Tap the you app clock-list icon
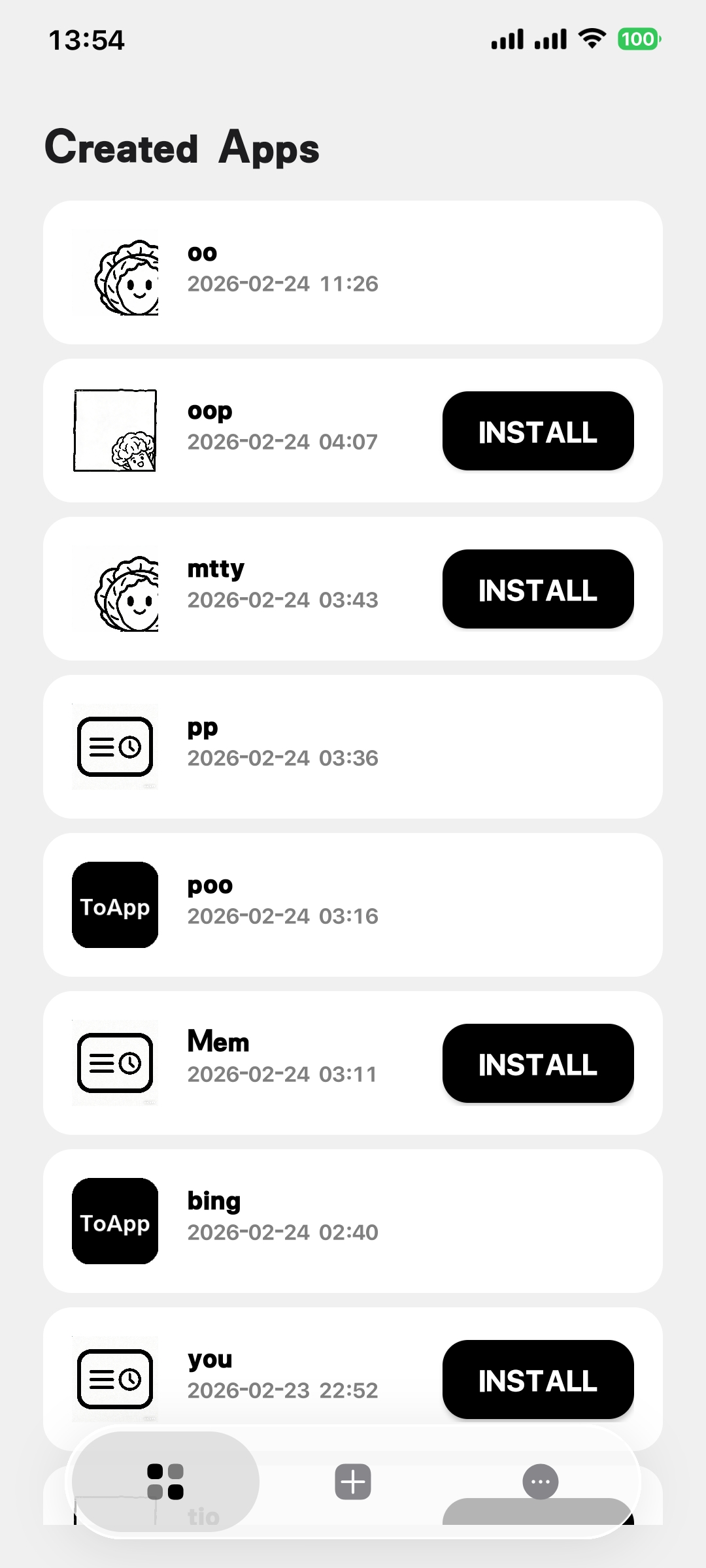 click(114, 1379)
